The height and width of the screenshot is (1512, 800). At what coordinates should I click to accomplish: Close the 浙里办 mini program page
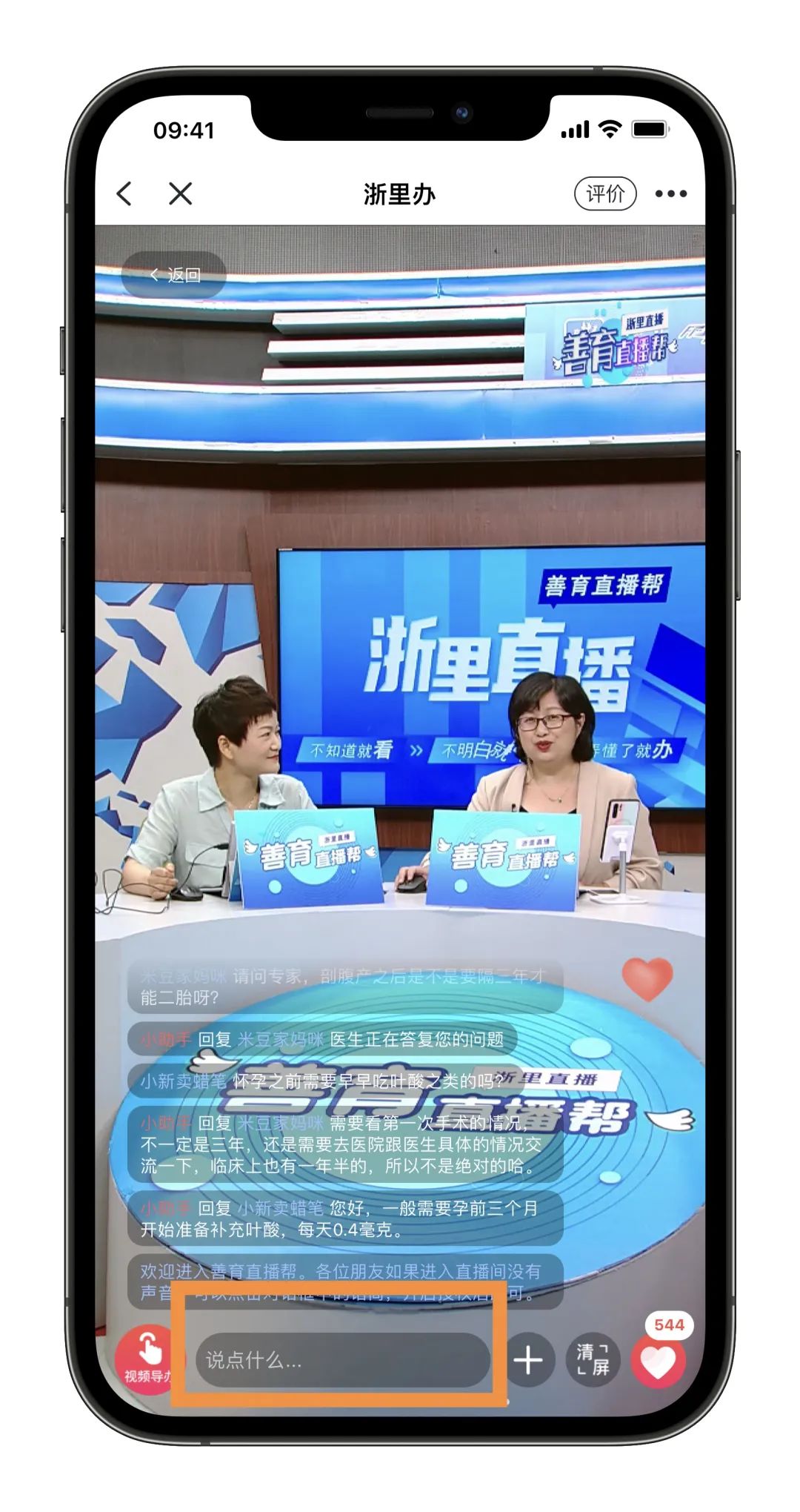tap(180, 194)
